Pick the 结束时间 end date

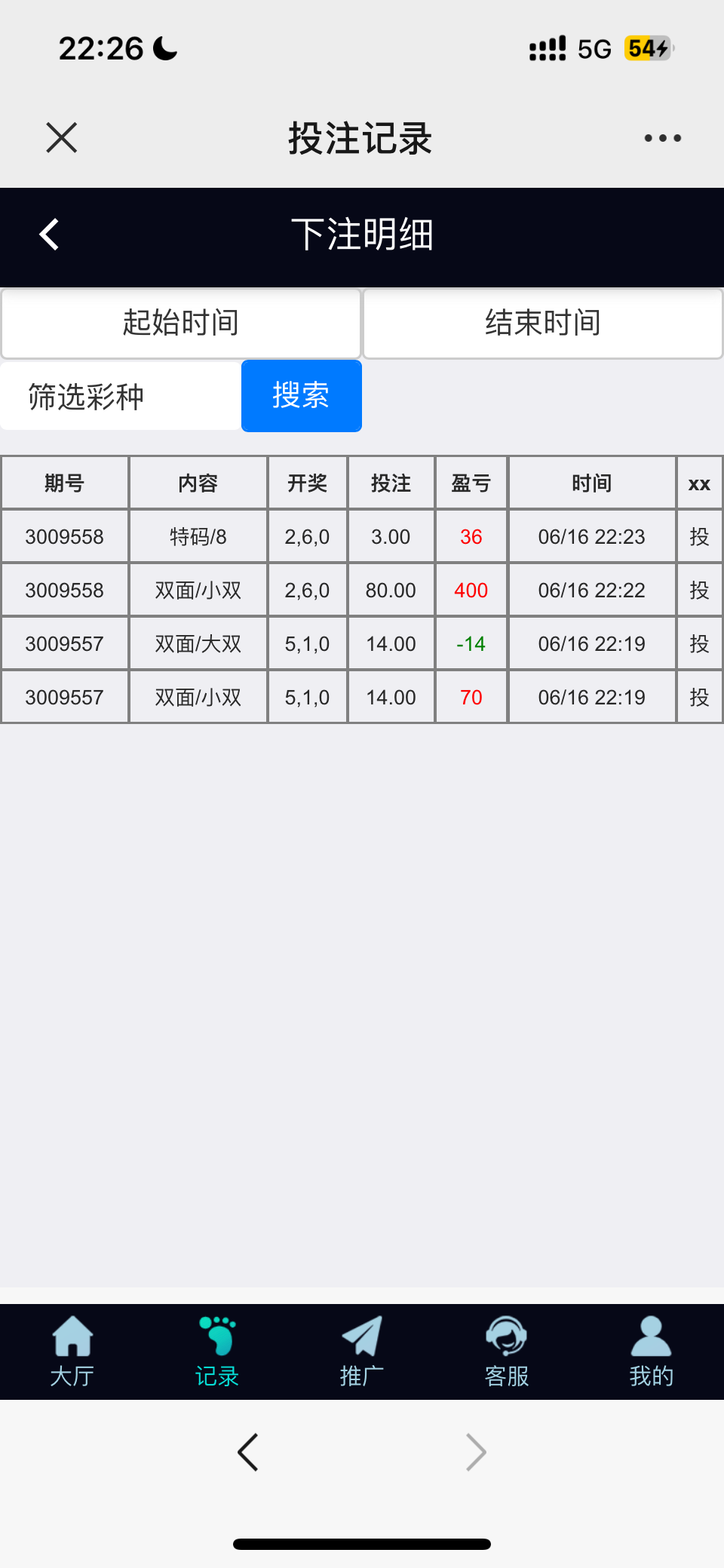(543, 323)
